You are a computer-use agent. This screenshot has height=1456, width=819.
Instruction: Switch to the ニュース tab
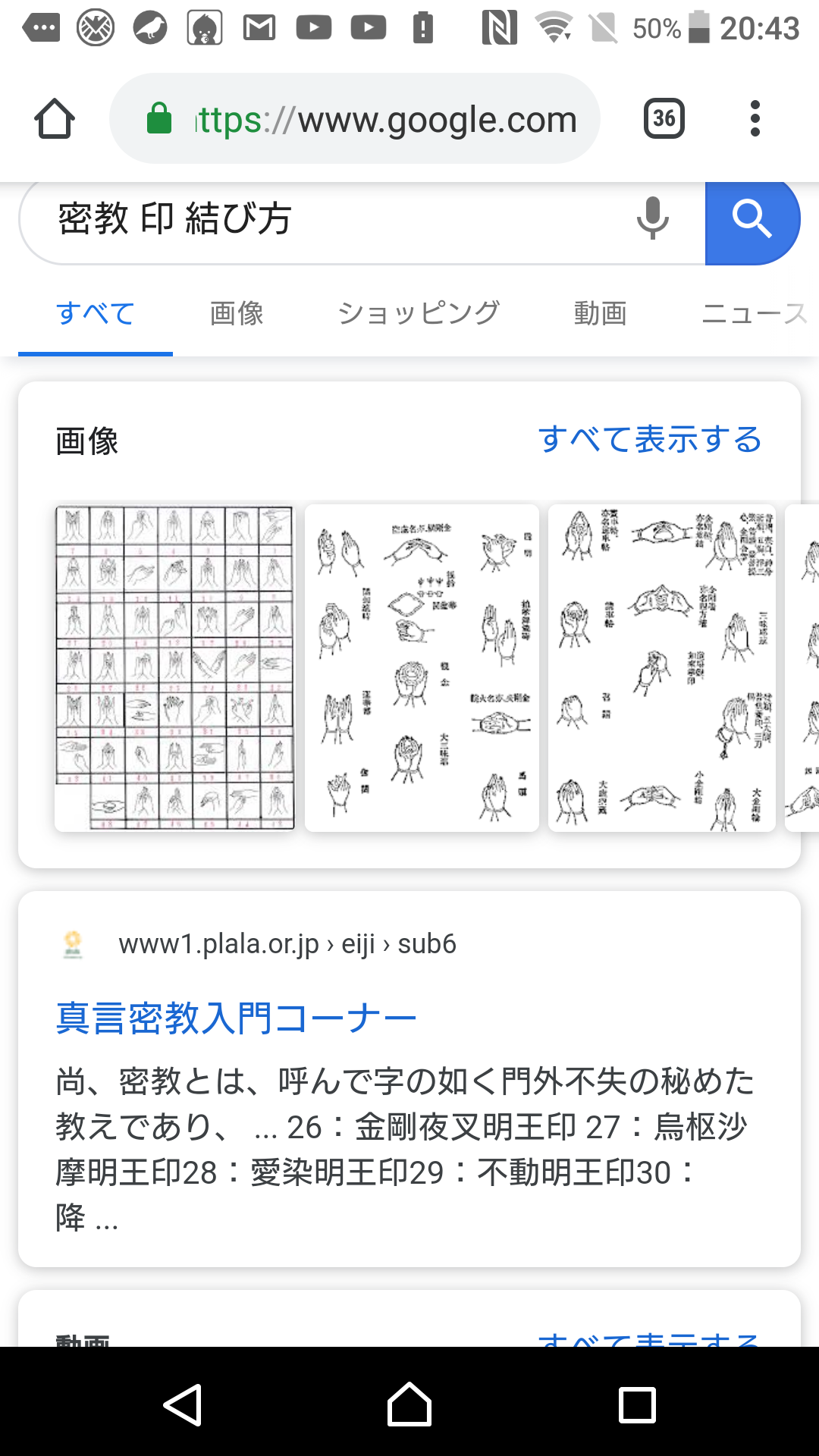point(754,313)
